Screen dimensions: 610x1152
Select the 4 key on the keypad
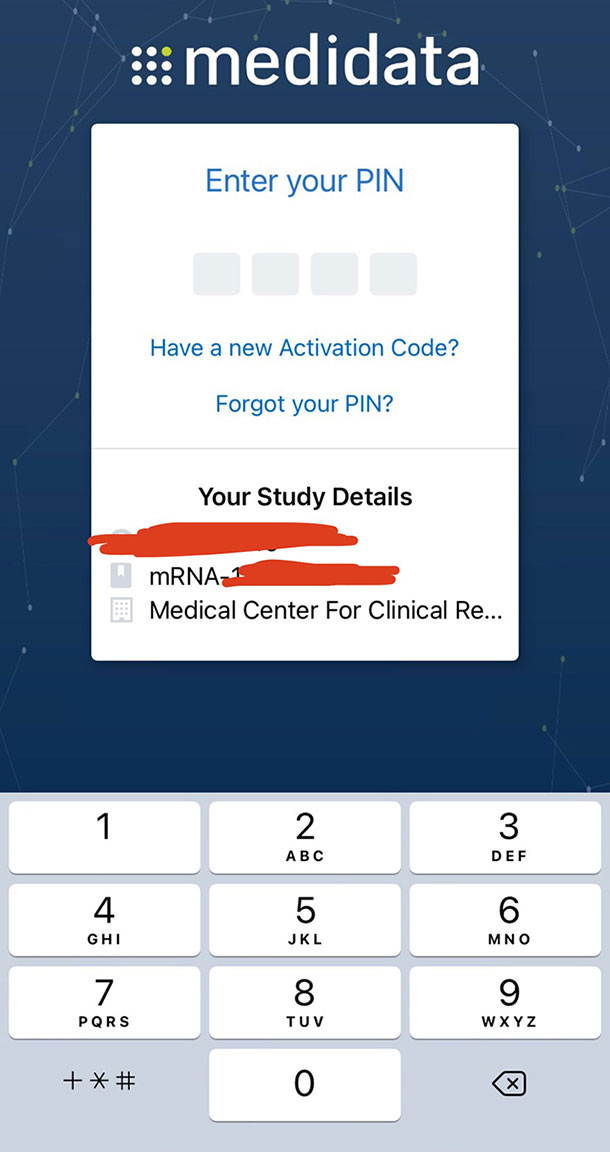[x=104, y=920]
